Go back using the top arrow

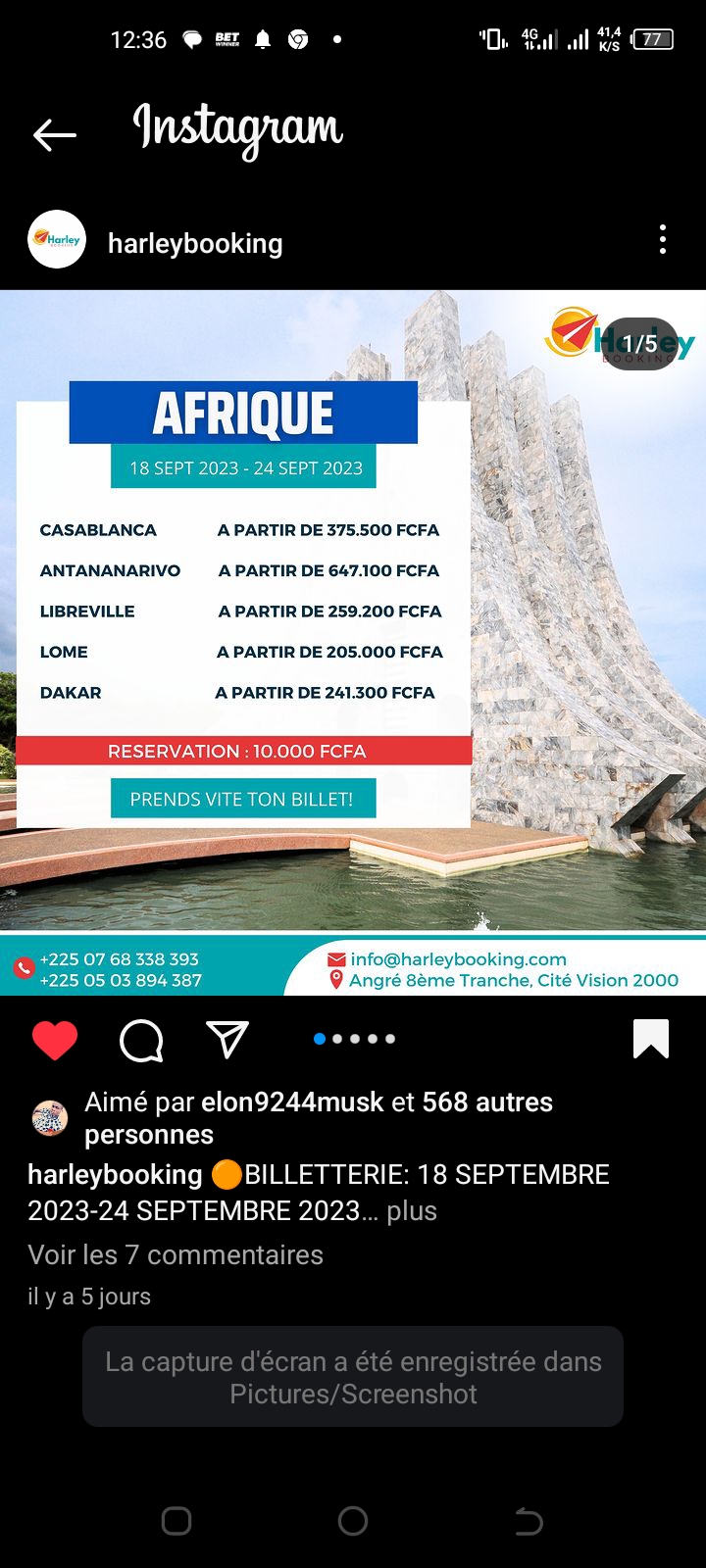55,134
